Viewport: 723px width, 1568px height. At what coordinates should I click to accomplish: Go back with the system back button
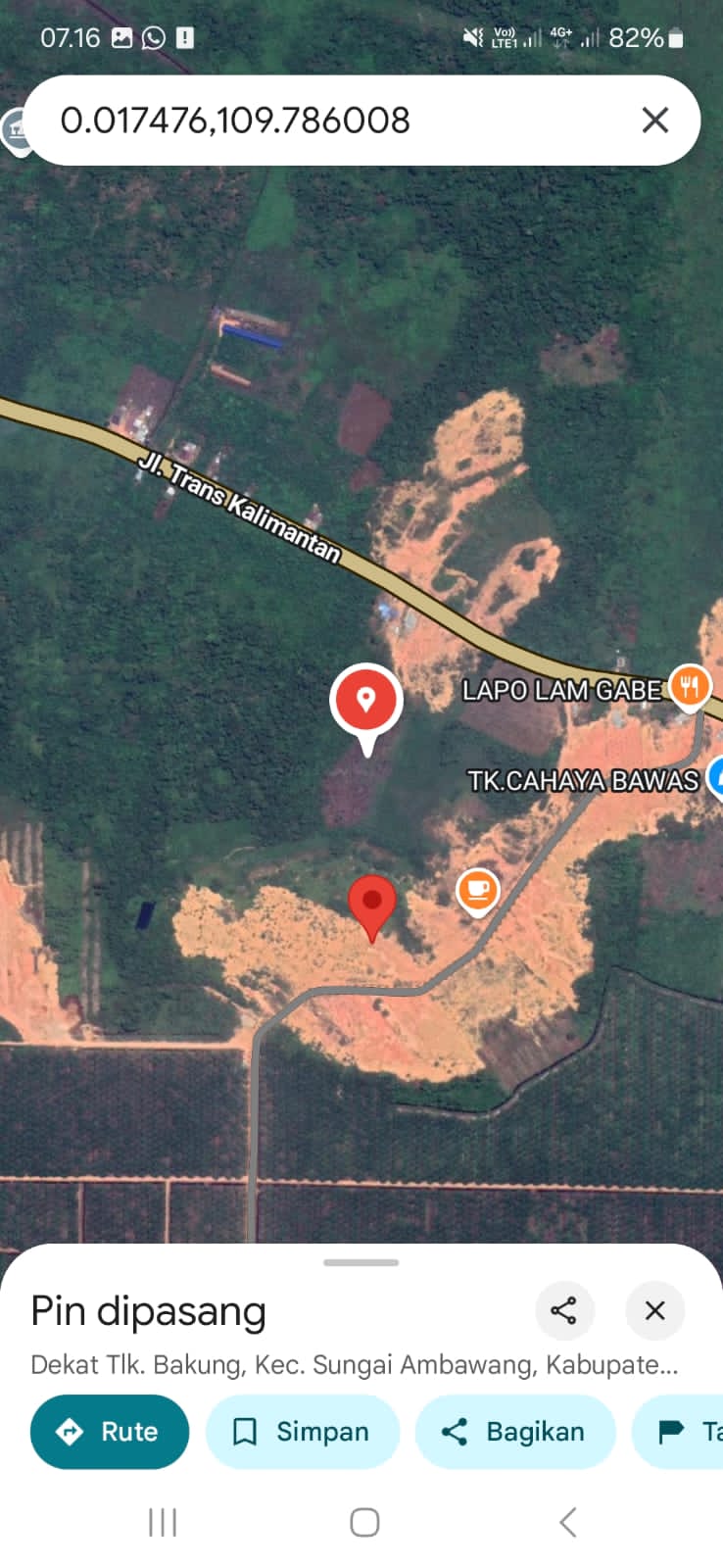click(567, 1522)
